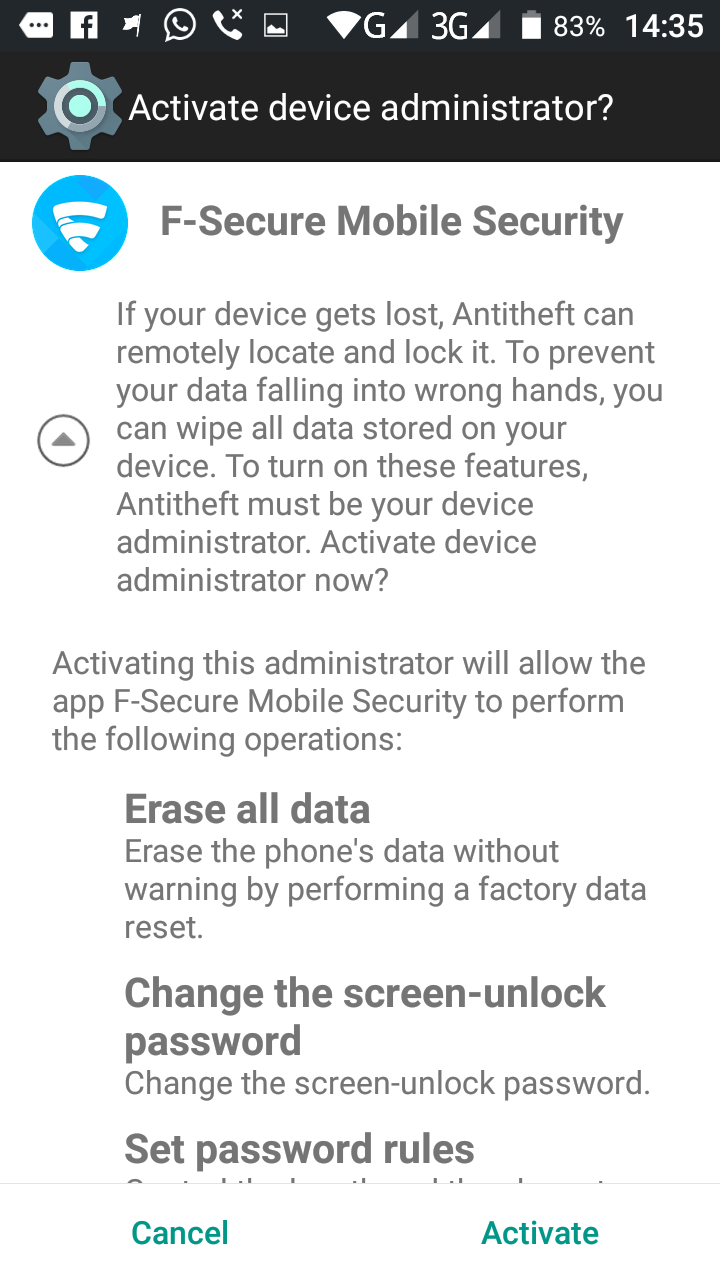Viewport: 720px width, 1280px height.
Task: Cancel device administrator activation
Action: click(180, 1232)
